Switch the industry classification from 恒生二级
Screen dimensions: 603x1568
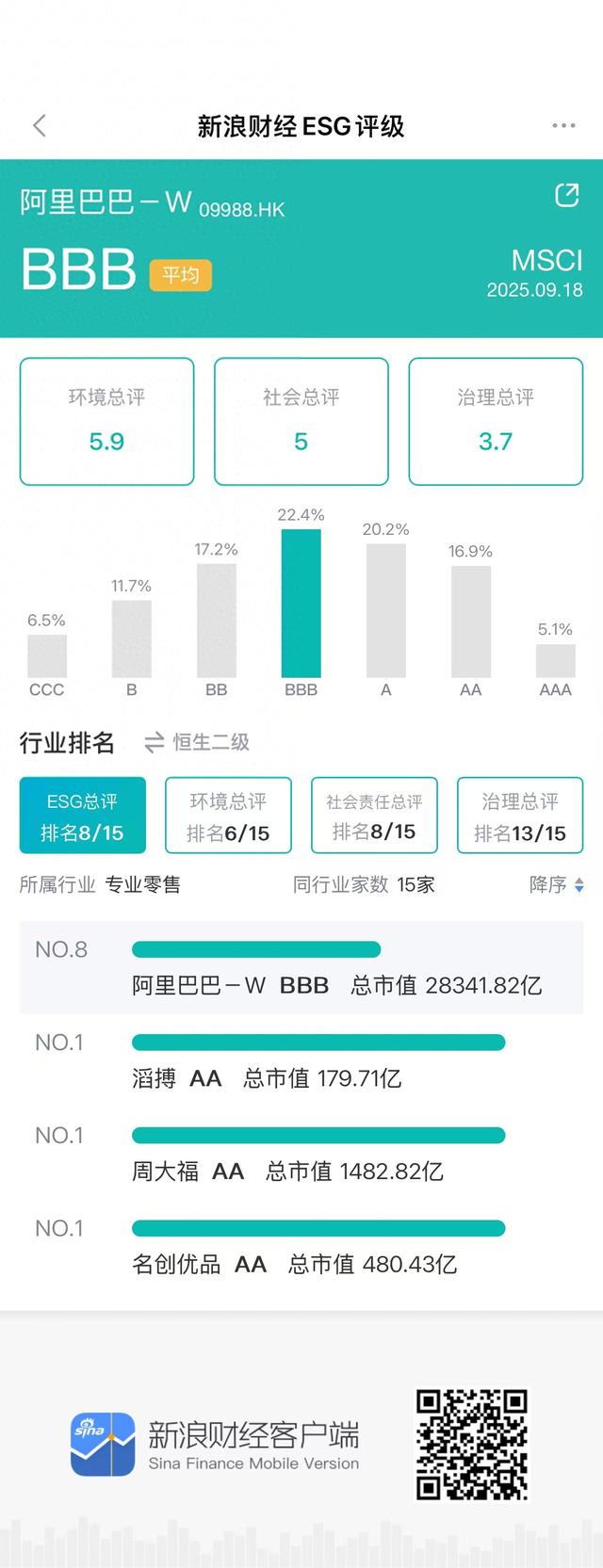pyautogui.click(x=197, y=742)
